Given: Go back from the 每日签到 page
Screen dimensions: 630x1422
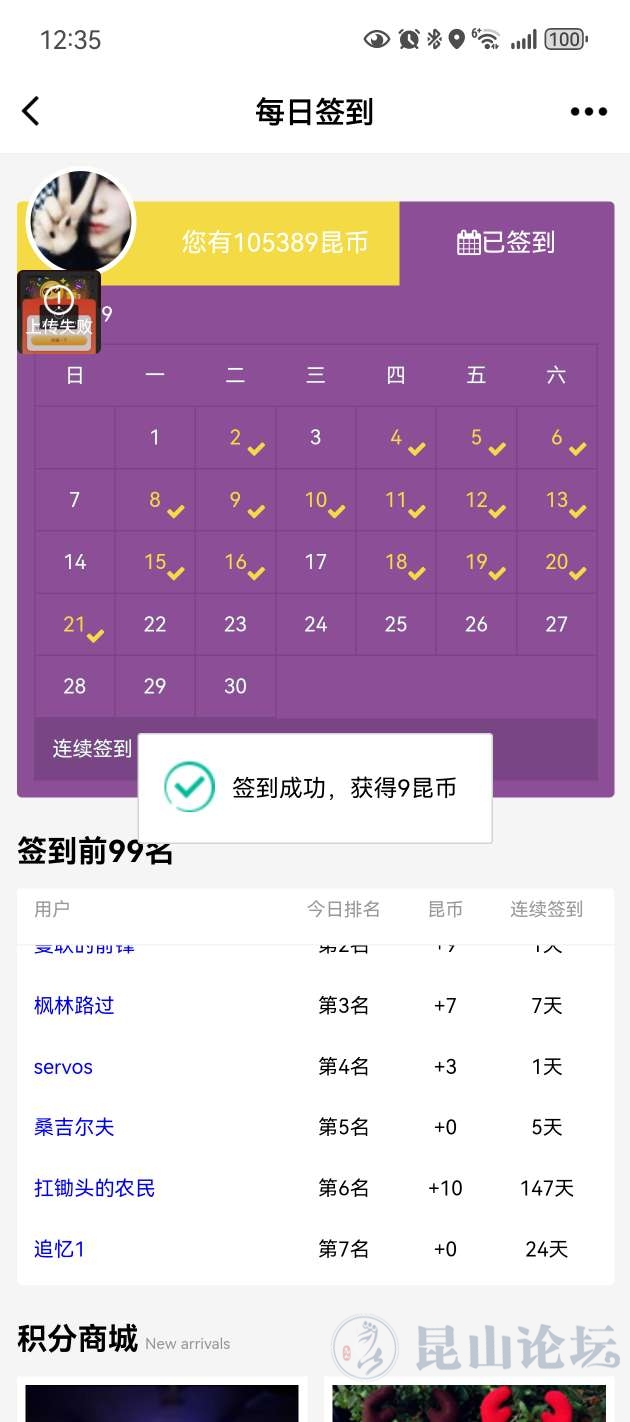Looking at the screenshot, I should [x=31, y=111].
